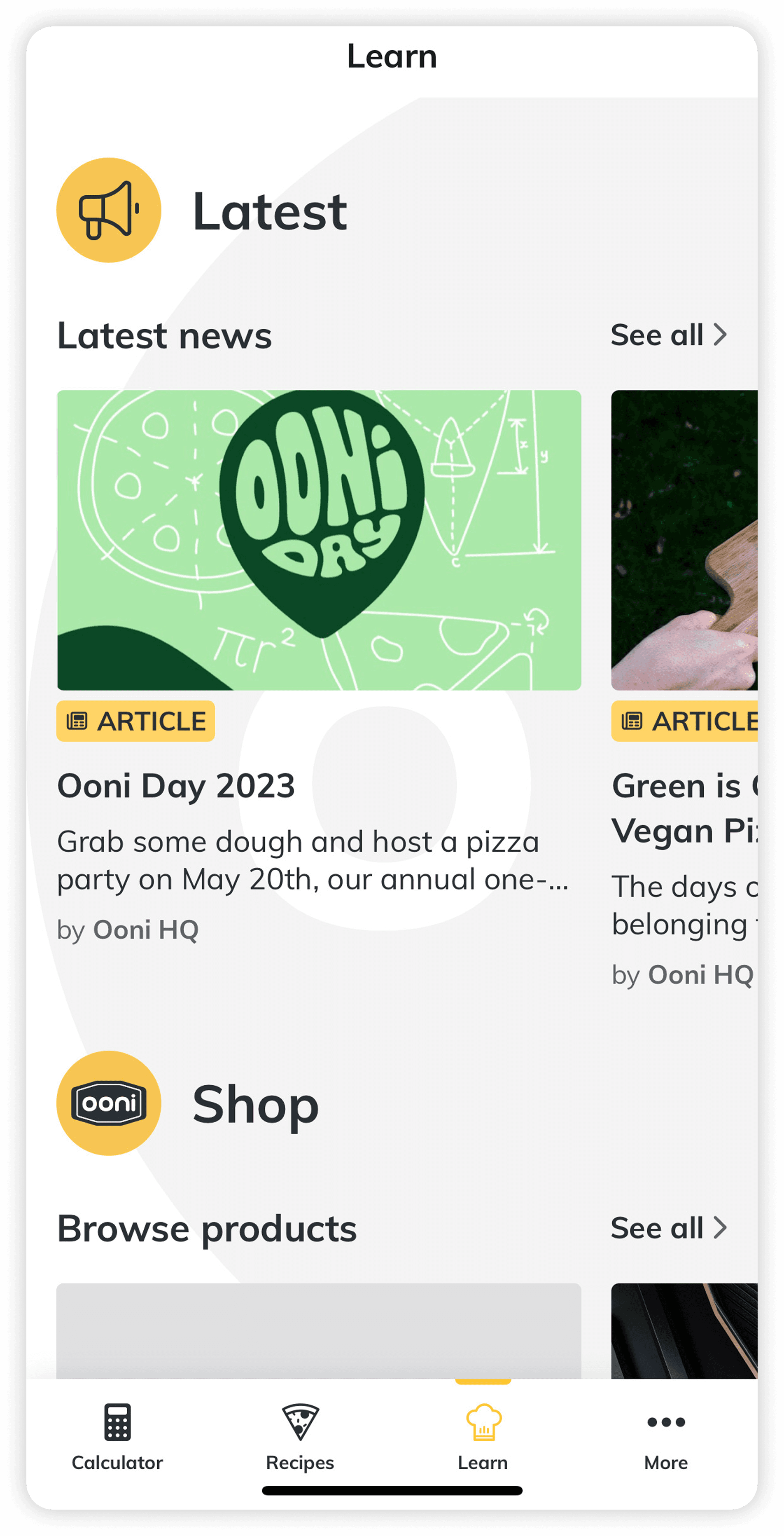This screenshot has height=1536, width=784.
Task: Select the Learn tab
Action: coord(483,1437)
